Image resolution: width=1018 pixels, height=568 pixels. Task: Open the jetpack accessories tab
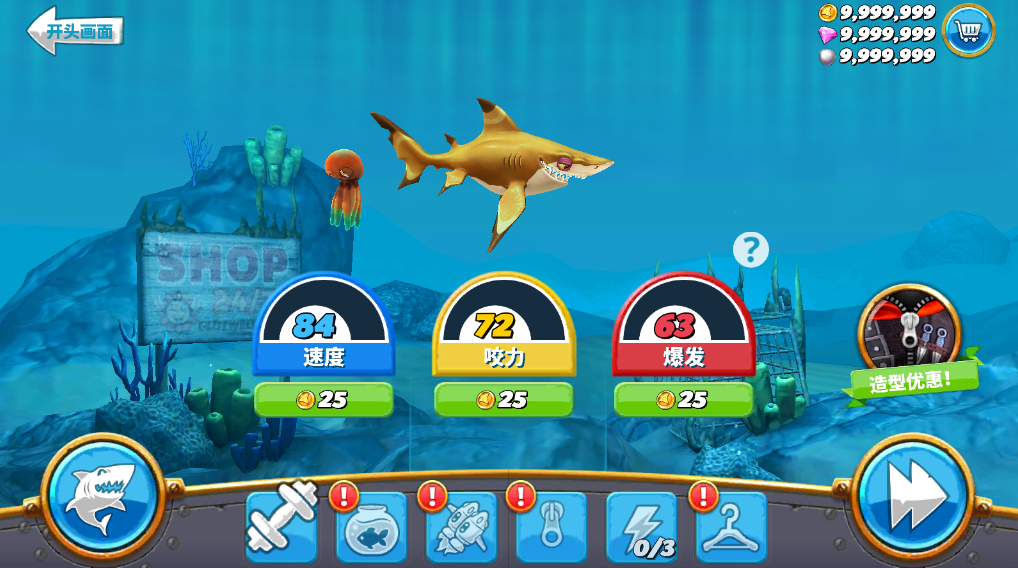tap(461, 527)
